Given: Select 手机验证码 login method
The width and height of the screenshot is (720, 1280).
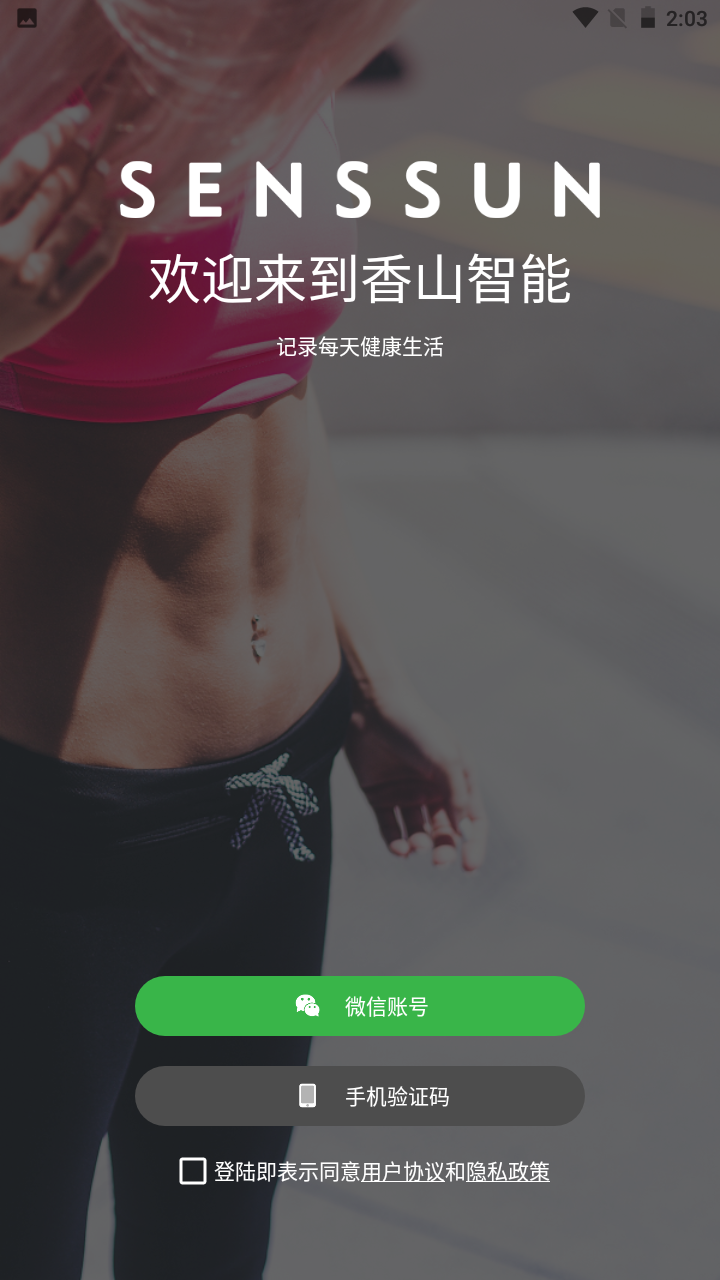Looking at the screenshot, I should 360,1095.
